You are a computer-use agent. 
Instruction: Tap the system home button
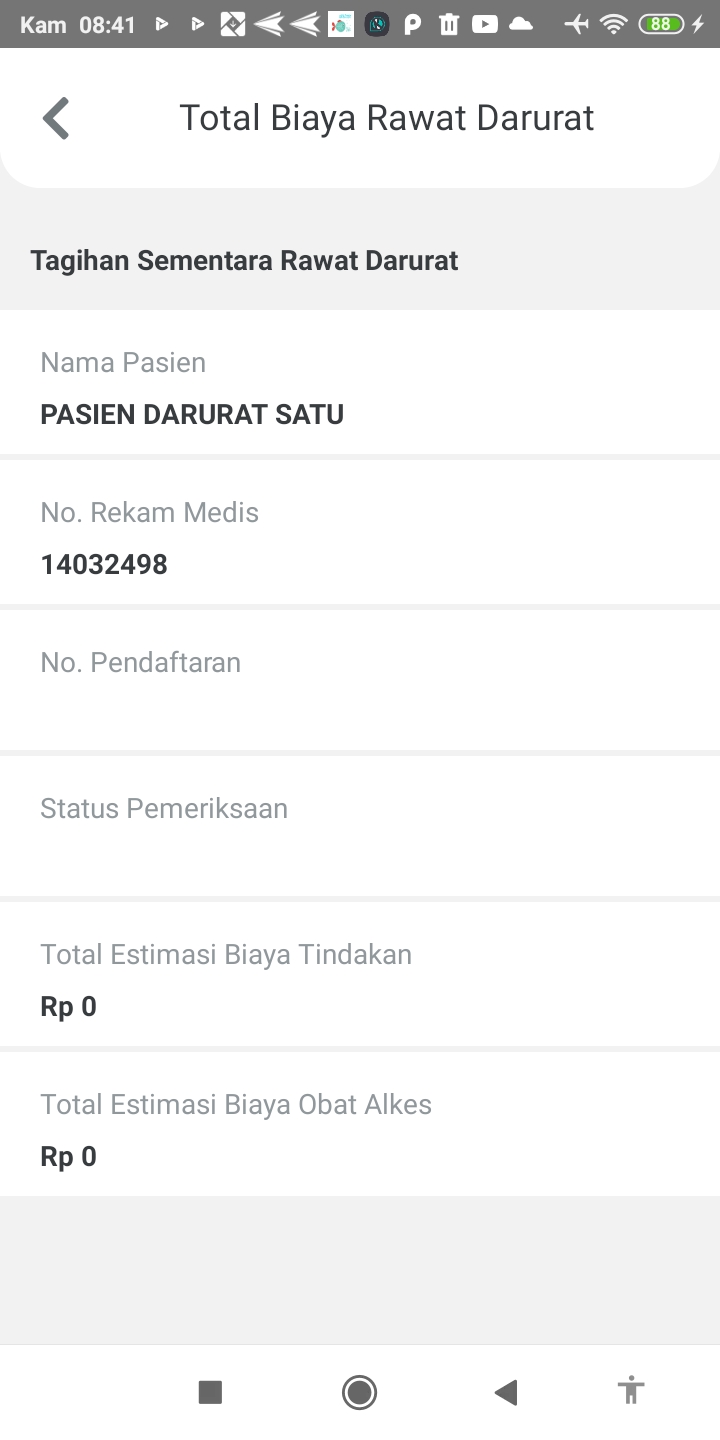tap(359, 1391)
